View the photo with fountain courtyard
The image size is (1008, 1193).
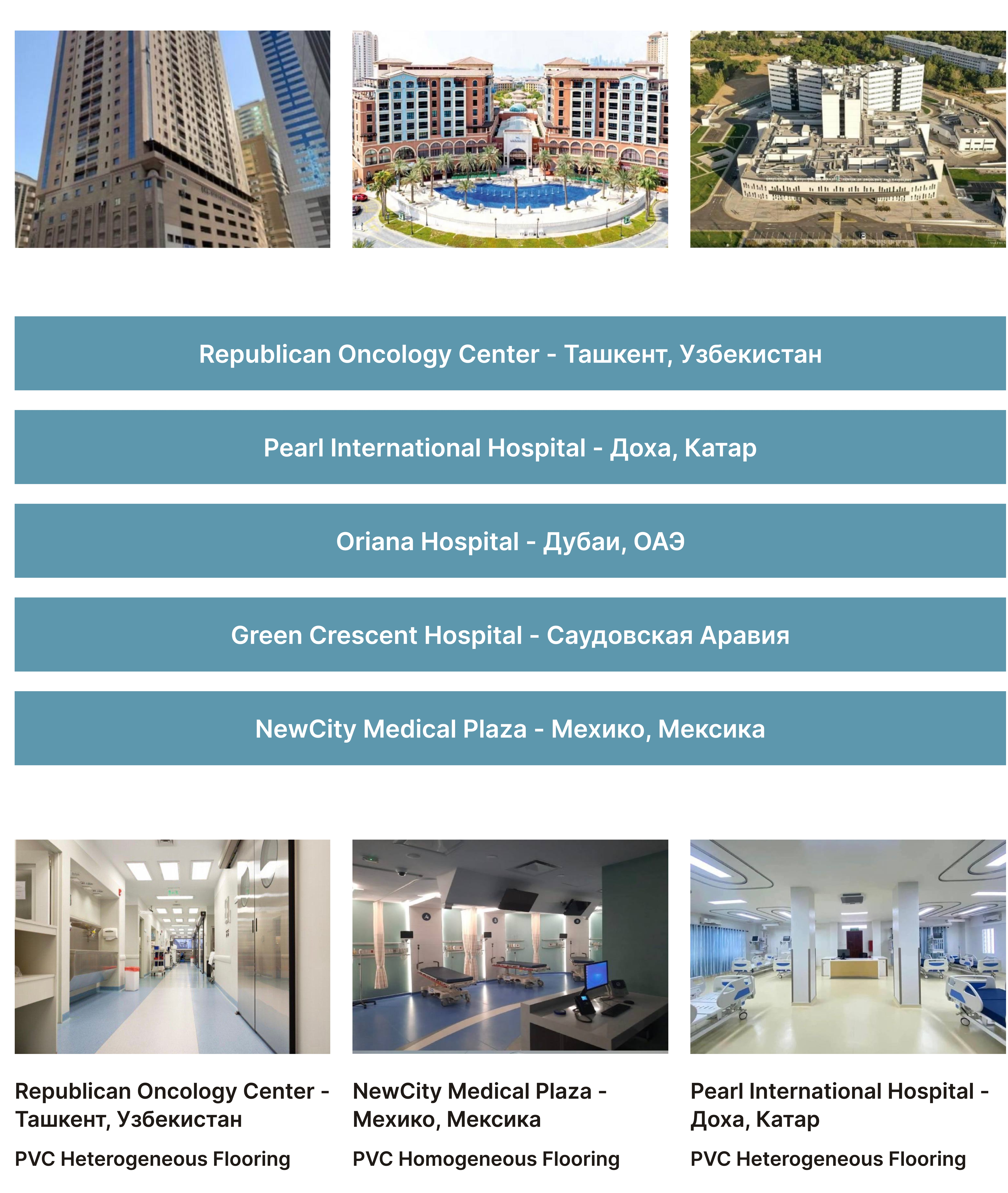click(510, 139)
